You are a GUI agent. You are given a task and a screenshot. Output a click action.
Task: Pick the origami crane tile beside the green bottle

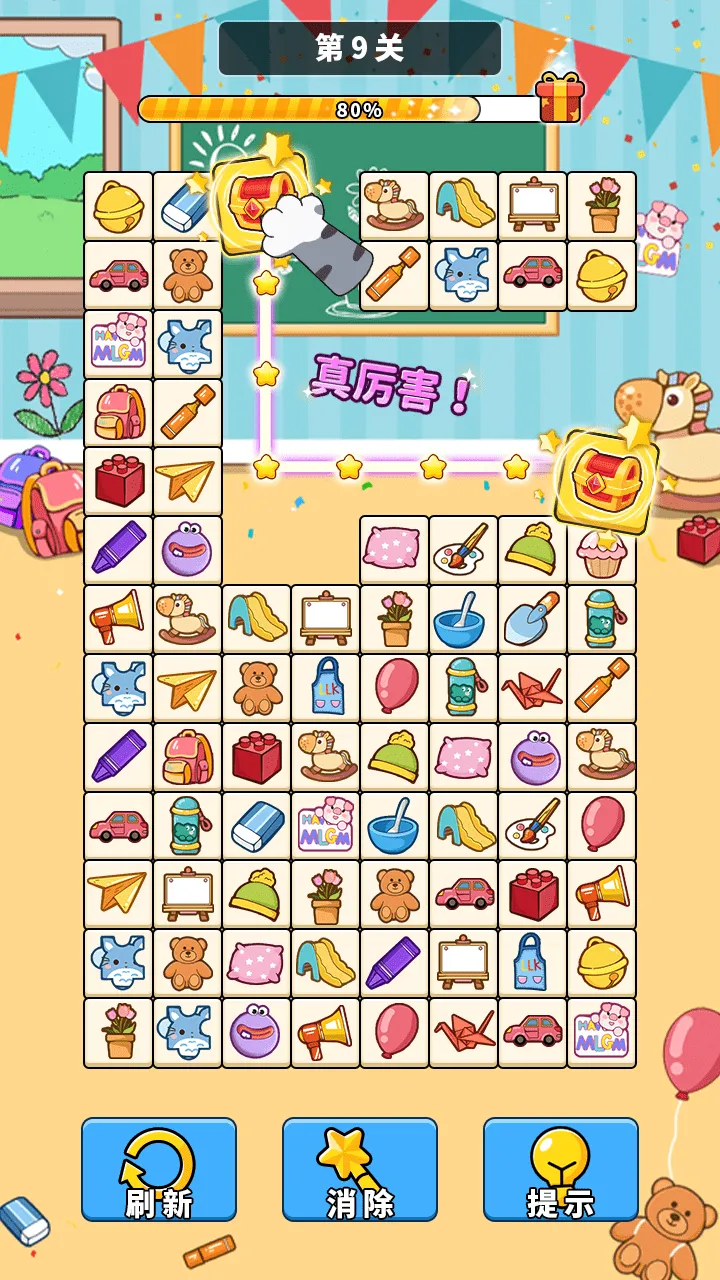[532, 688]
